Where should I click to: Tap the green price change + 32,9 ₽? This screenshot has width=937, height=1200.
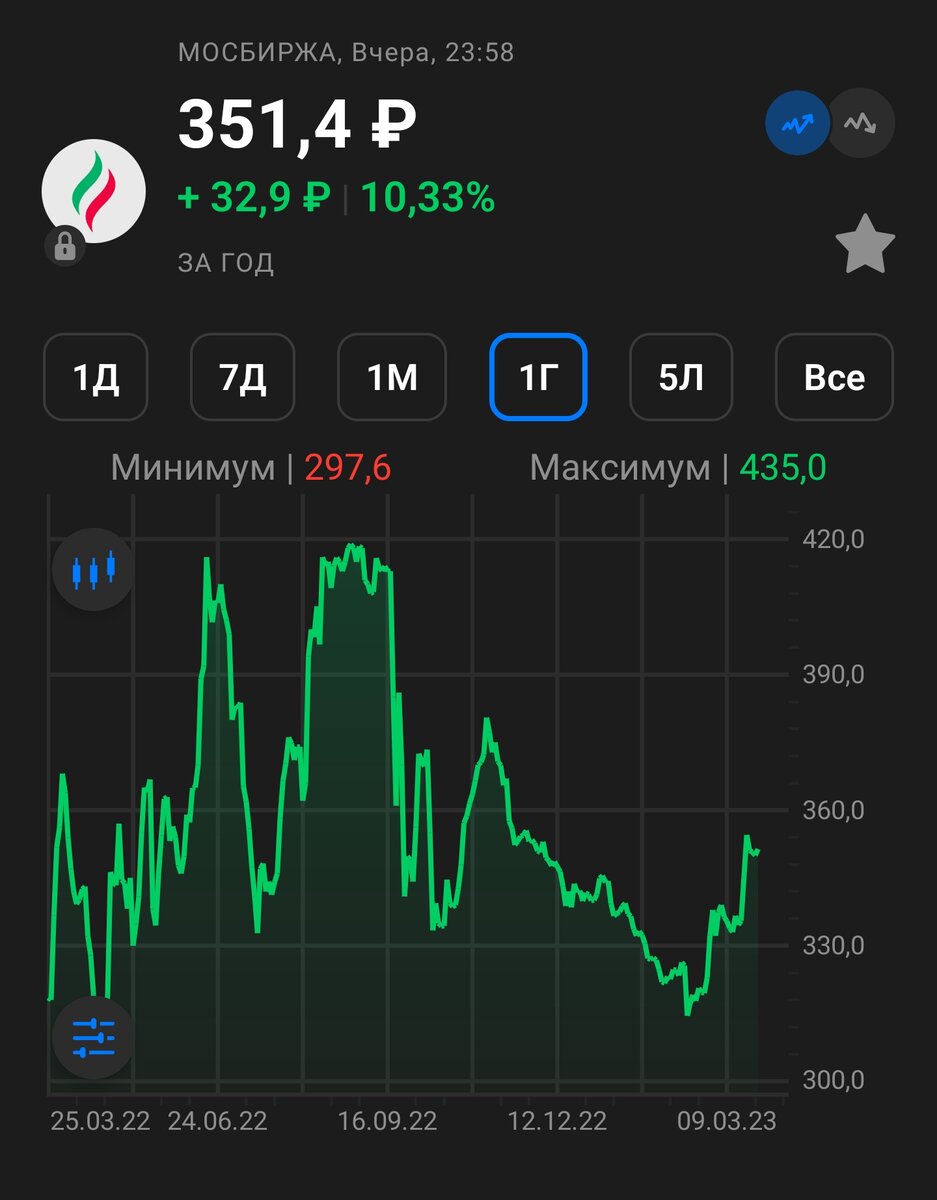click(255, 198)
